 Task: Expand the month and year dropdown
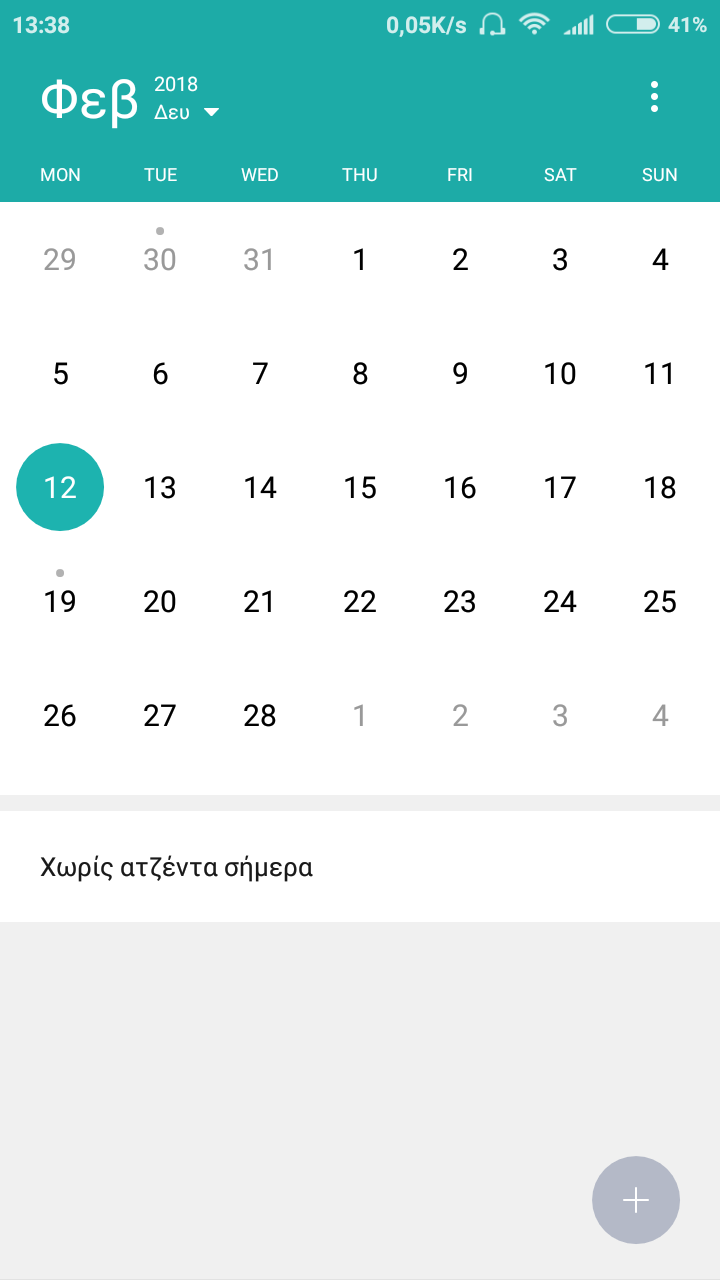pyautogui.click(x=211, y=112)
